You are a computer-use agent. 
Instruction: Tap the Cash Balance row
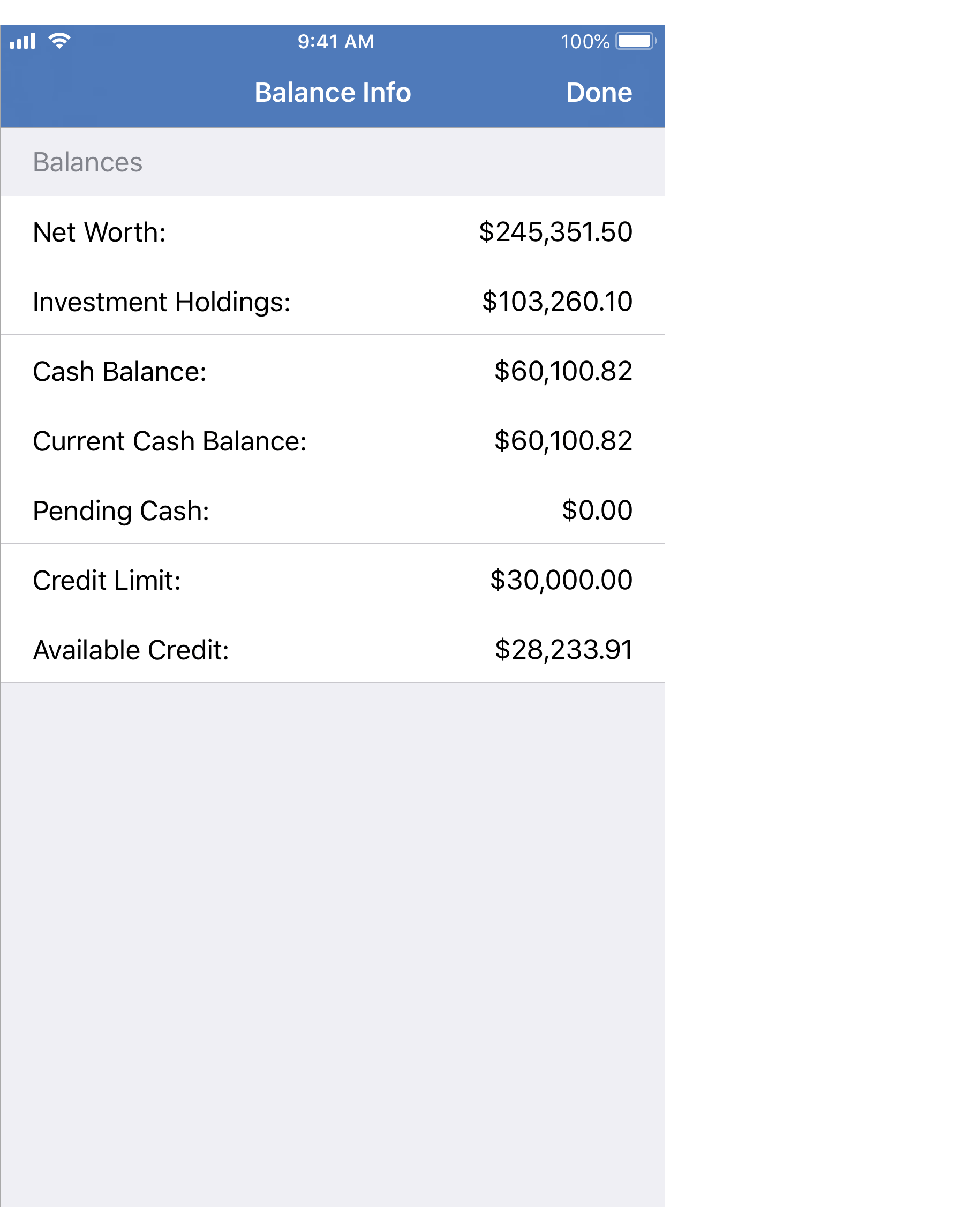coord(333,370)
